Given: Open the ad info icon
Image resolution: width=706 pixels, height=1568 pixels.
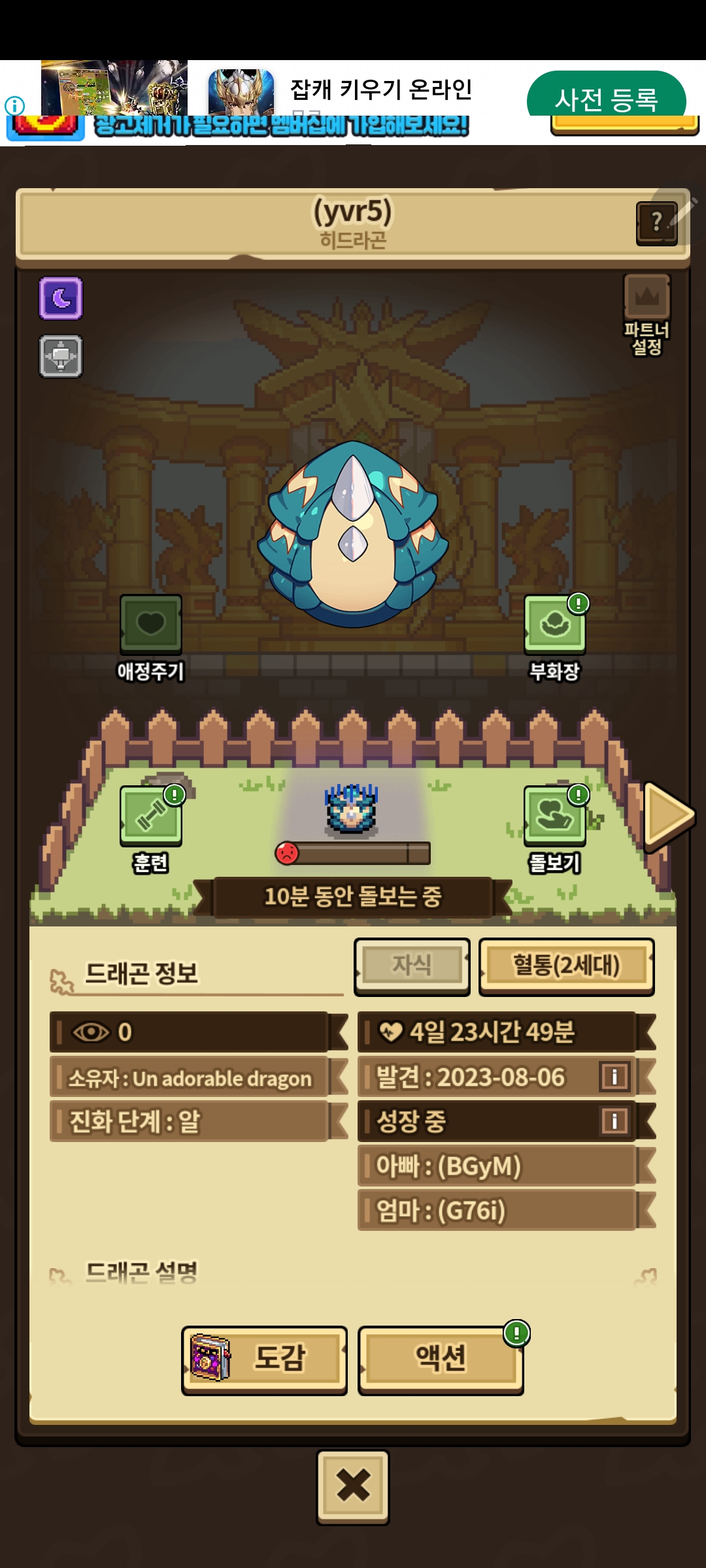Looking at the screenshot, I should pos(14,106).
